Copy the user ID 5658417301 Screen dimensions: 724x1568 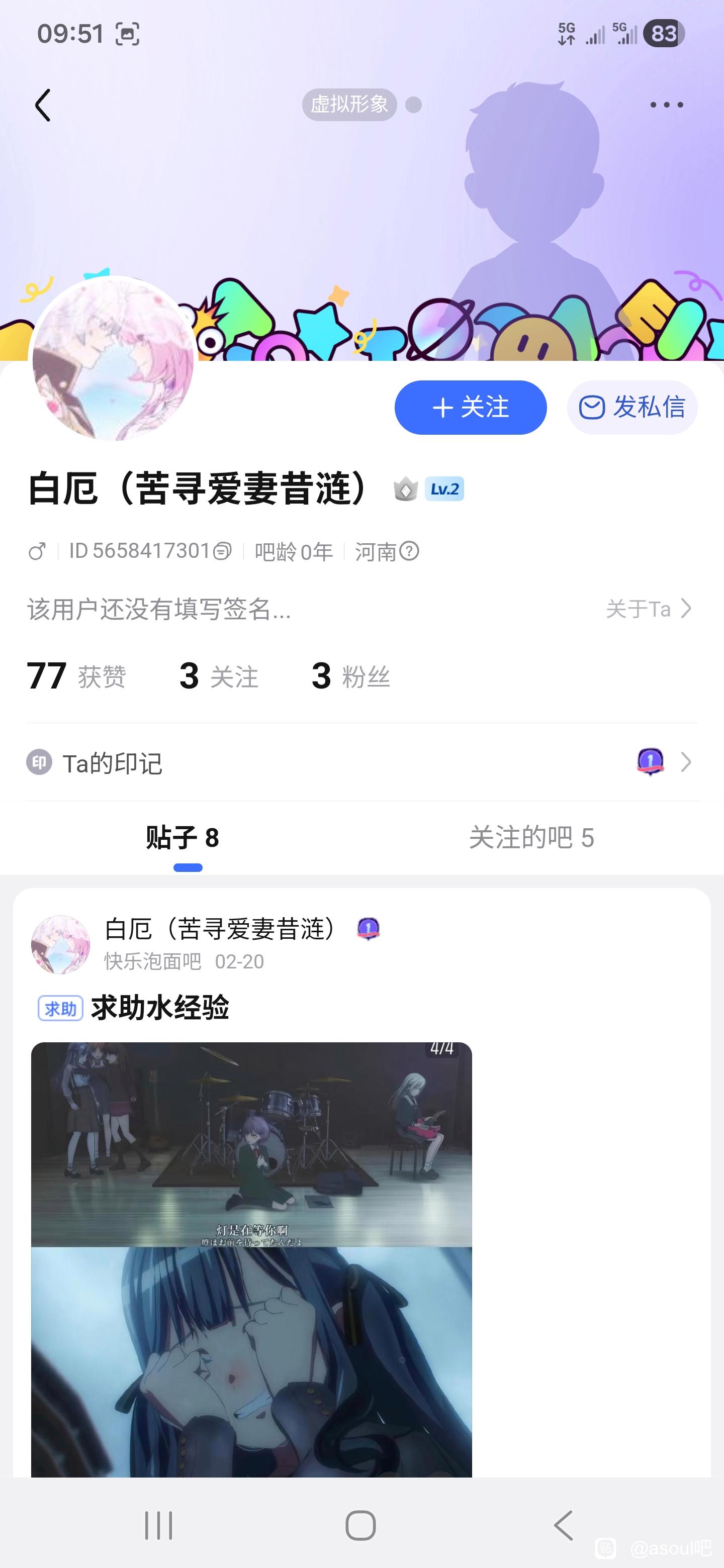coord(223,551)
